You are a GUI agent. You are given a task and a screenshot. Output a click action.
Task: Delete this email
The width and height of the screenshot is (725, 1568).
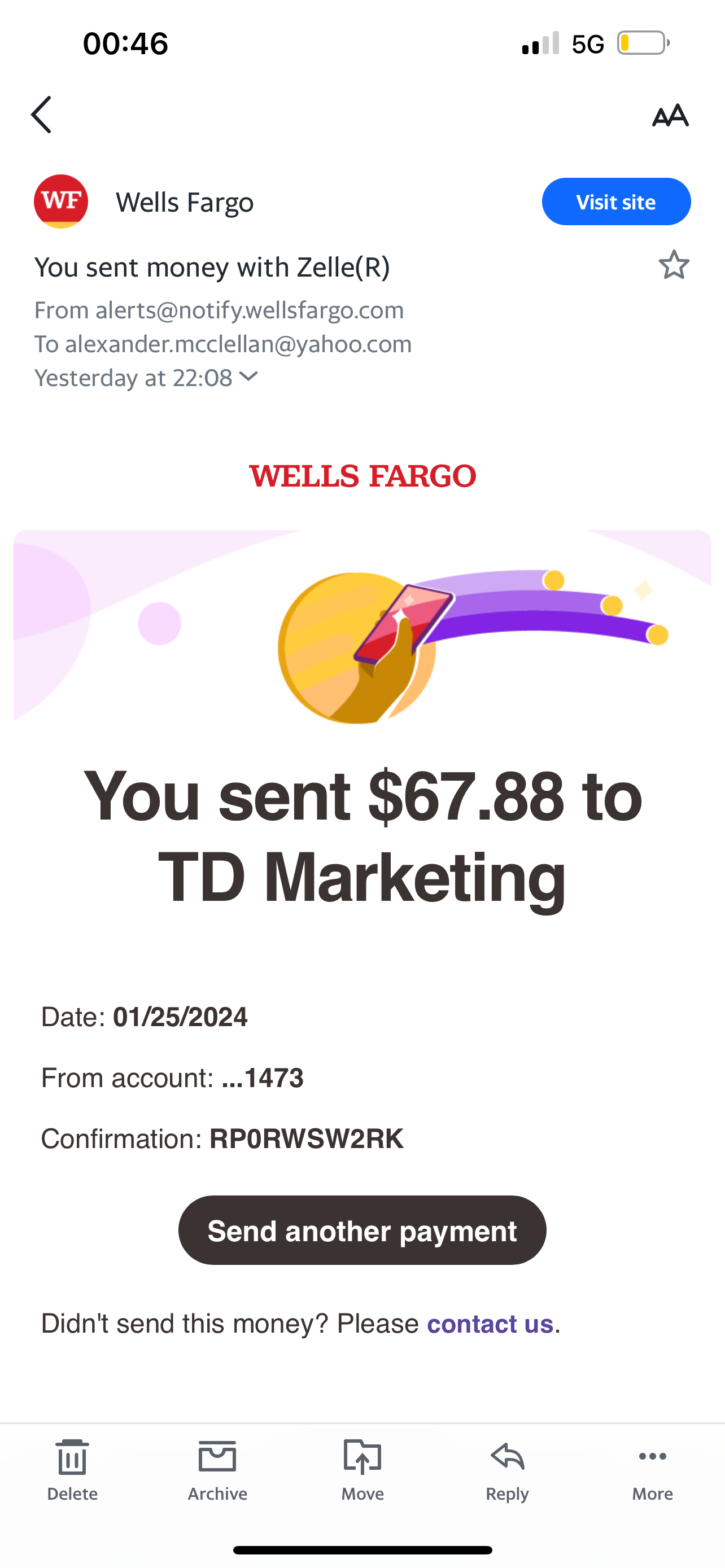coord(72,1469)
